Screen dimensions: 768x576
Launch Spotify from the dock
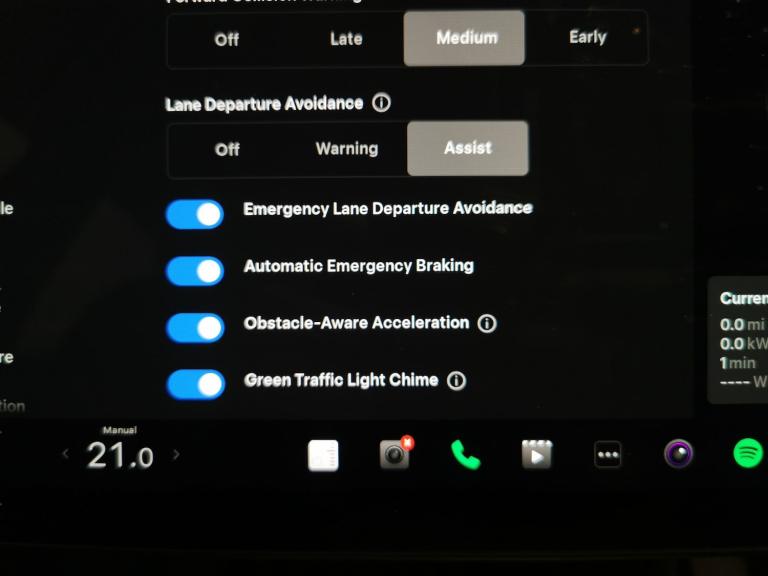tap(747, 454)
